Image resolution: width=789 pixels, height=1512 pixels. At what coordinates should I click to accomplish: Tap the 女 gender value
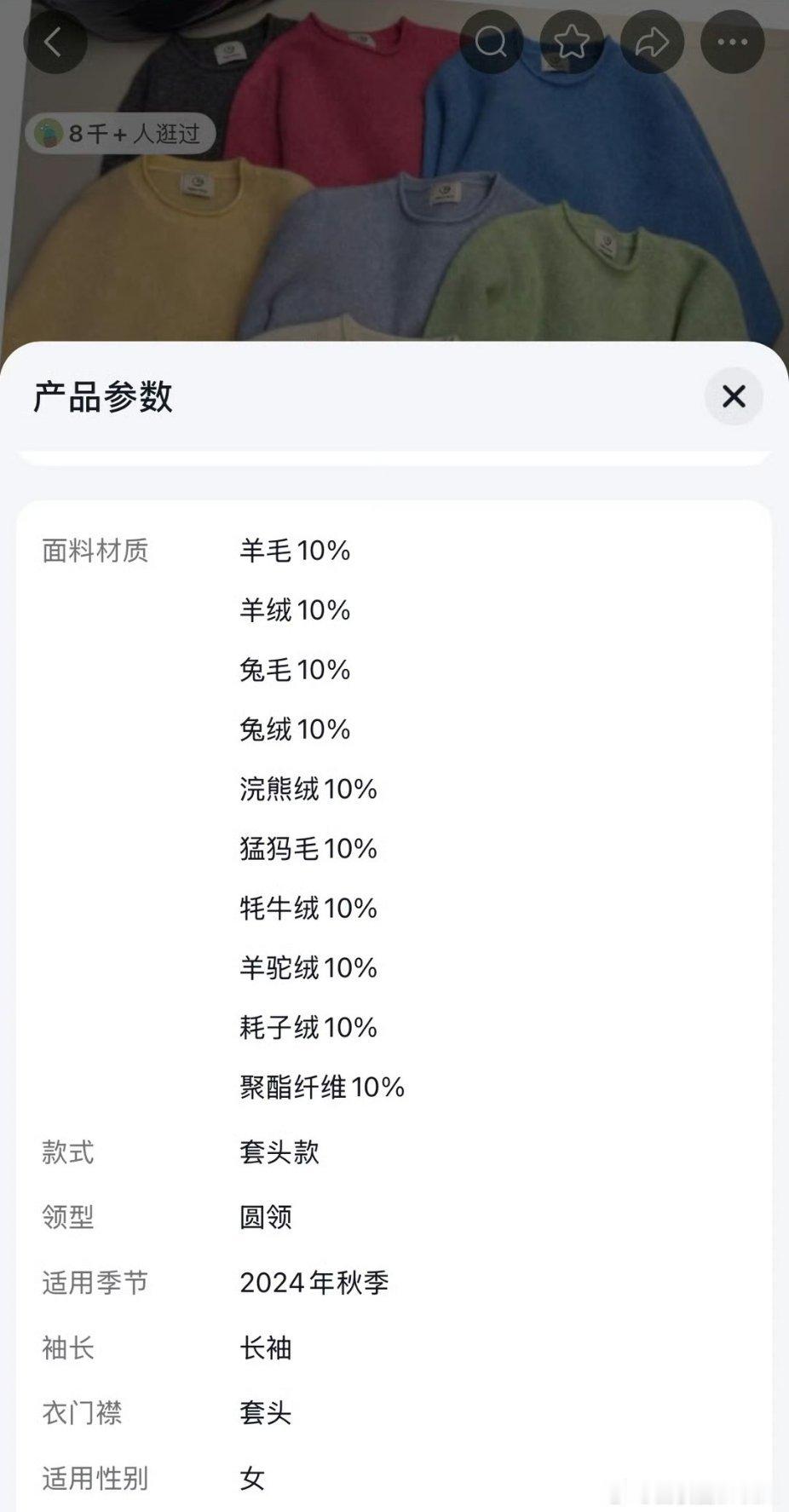252,1479
